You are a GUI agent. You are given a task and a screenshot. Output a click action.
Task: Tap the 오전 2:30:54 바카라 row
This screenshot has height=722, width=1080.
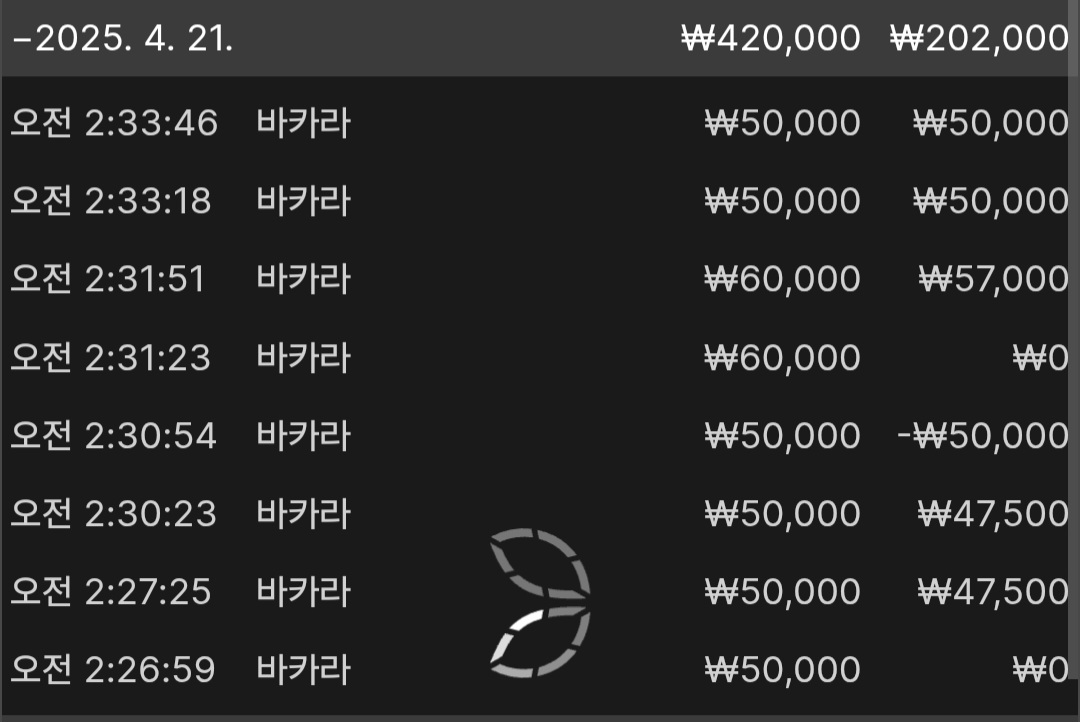(304, 435)
